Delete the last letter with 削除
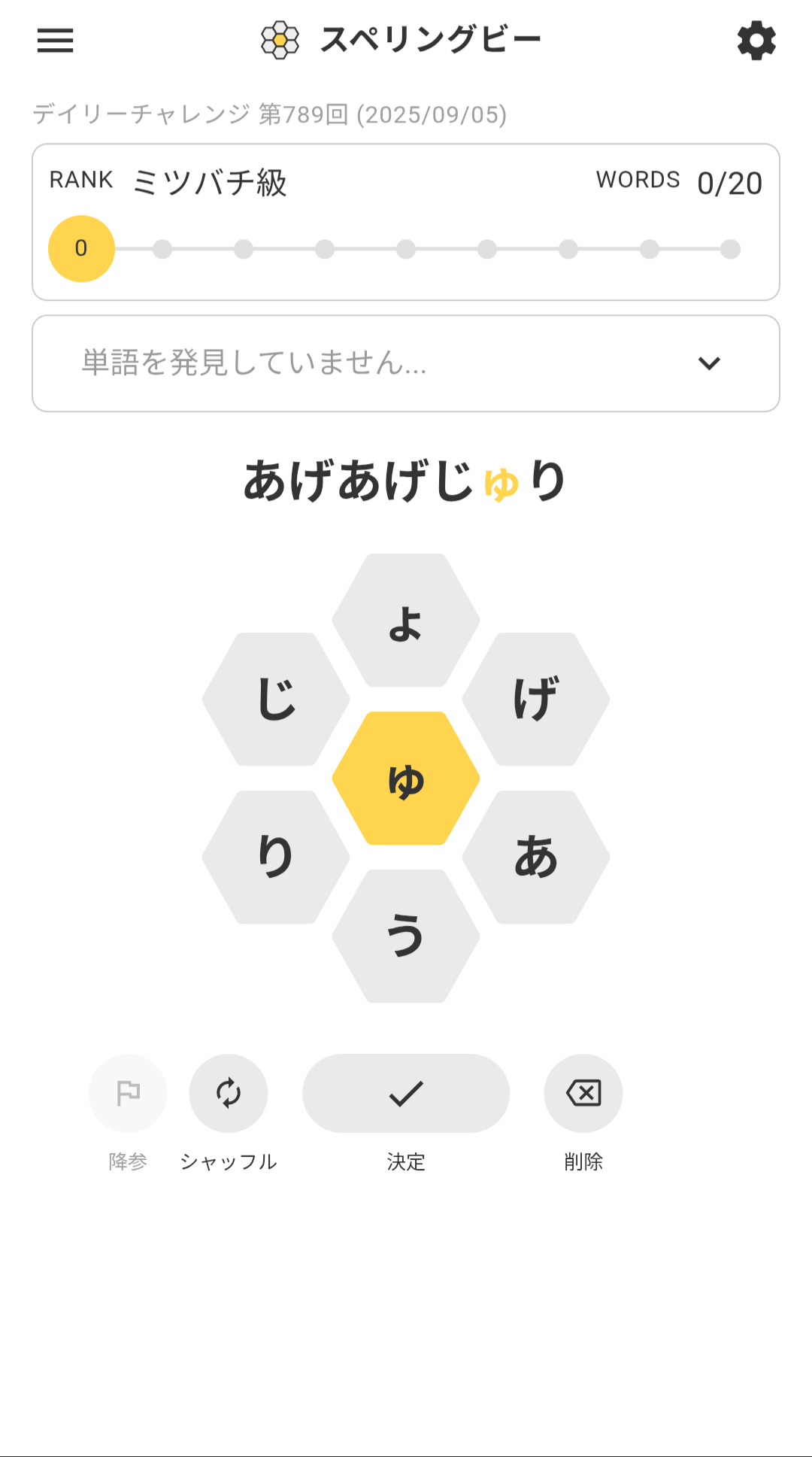The width and height of the screenshot is (812, 1457). (x=583, y=1093)
